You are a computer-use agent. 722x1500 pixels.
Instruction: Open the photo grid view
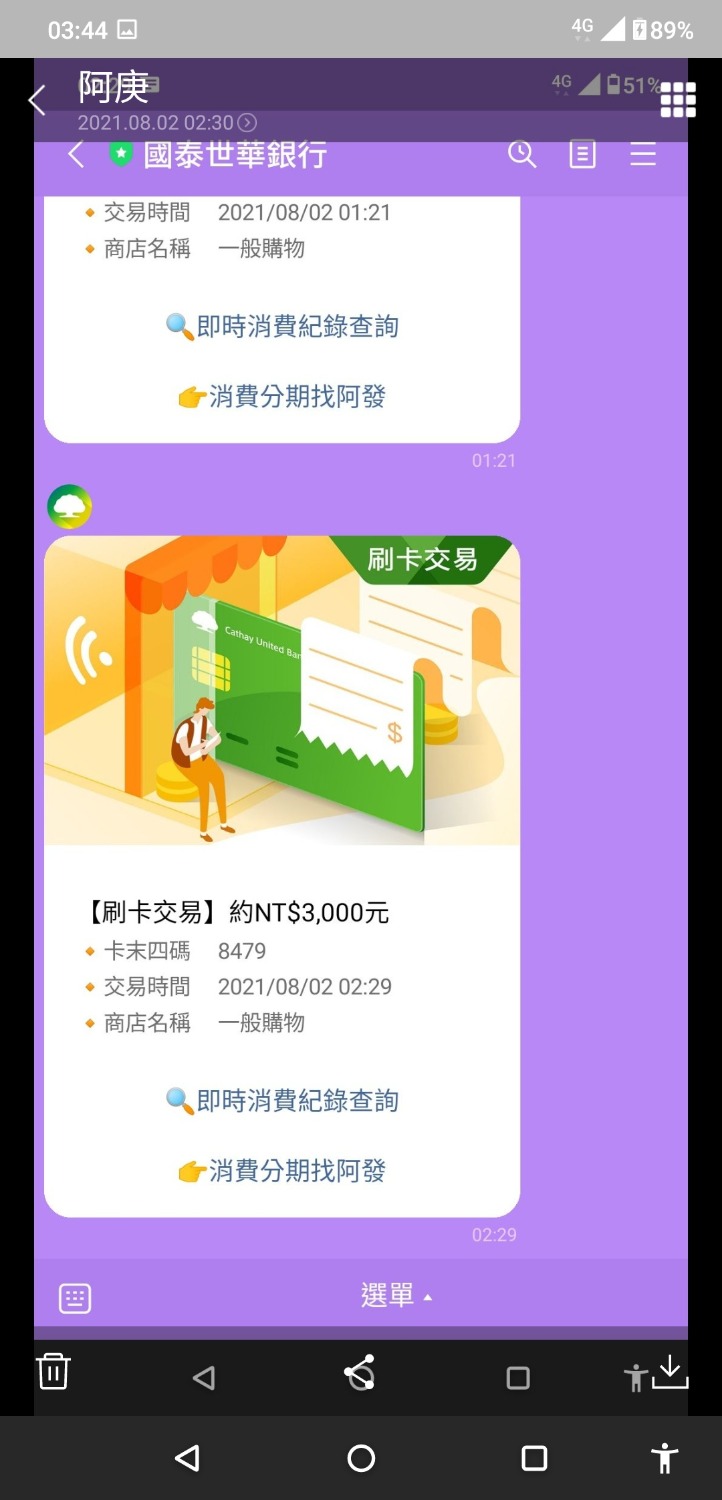677,100
